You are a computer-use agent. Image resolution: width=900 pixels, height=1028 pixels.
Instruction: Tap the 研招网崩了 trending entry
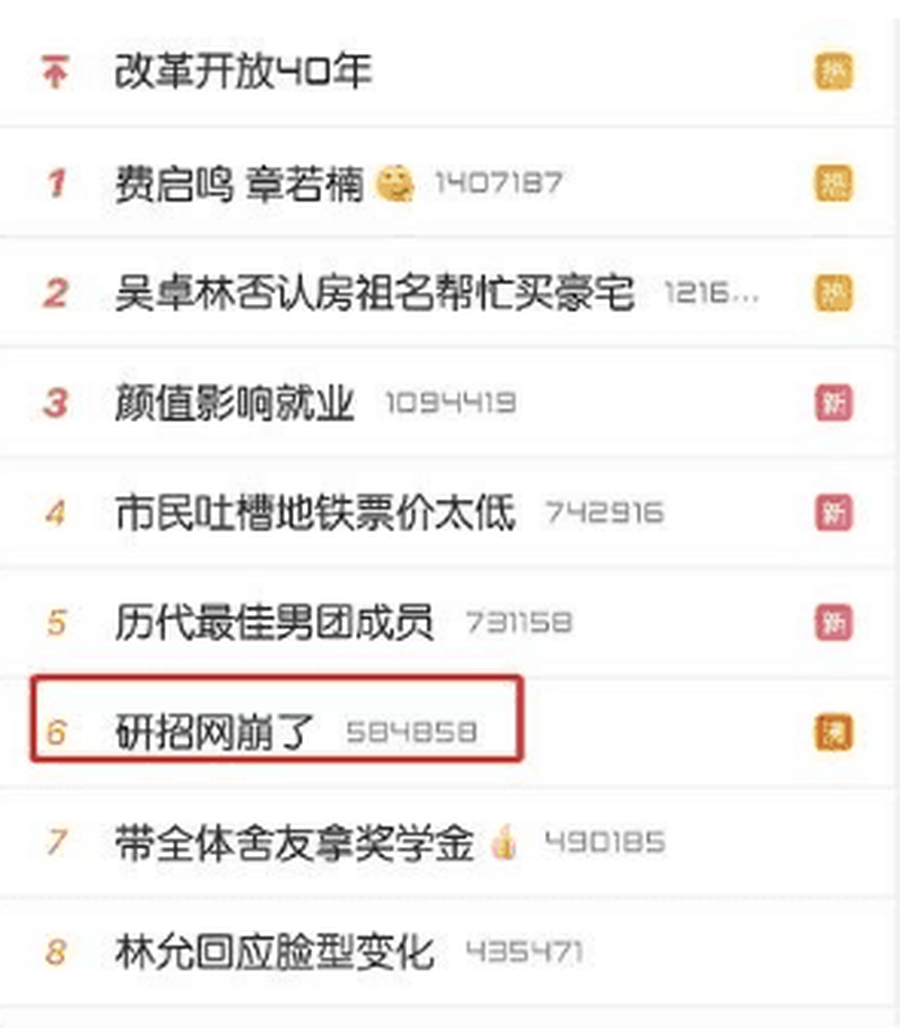[x=214, y=734]
